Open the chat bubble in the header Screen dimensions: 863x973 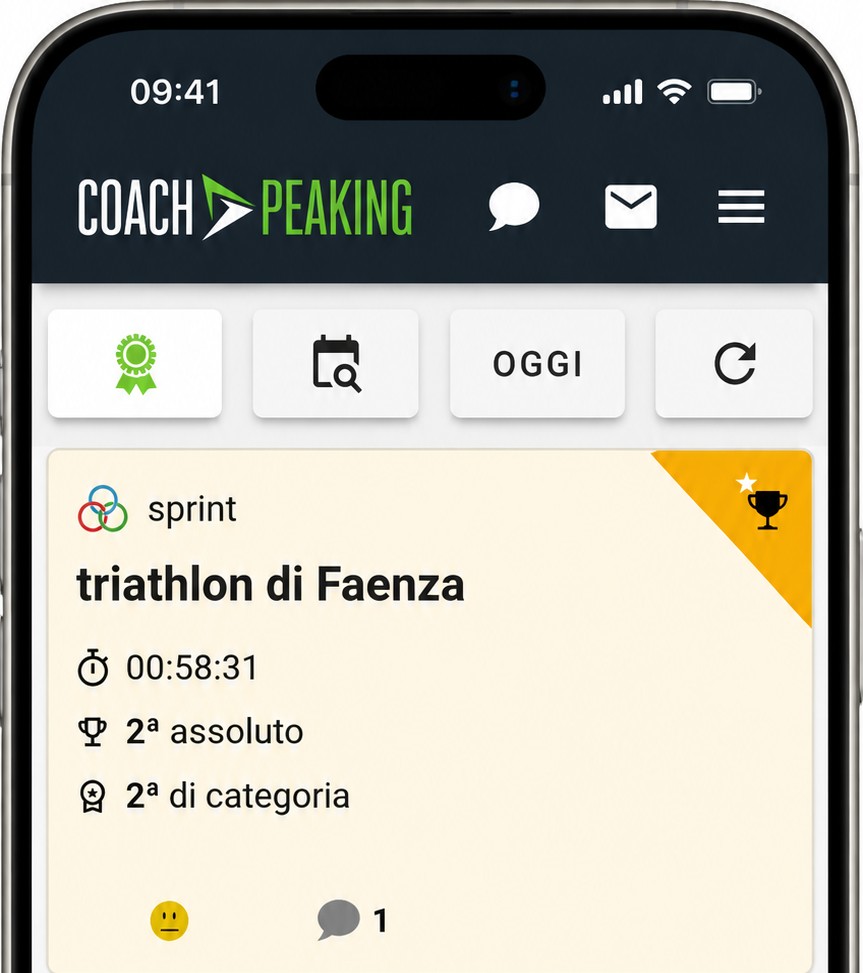(514, 206)
